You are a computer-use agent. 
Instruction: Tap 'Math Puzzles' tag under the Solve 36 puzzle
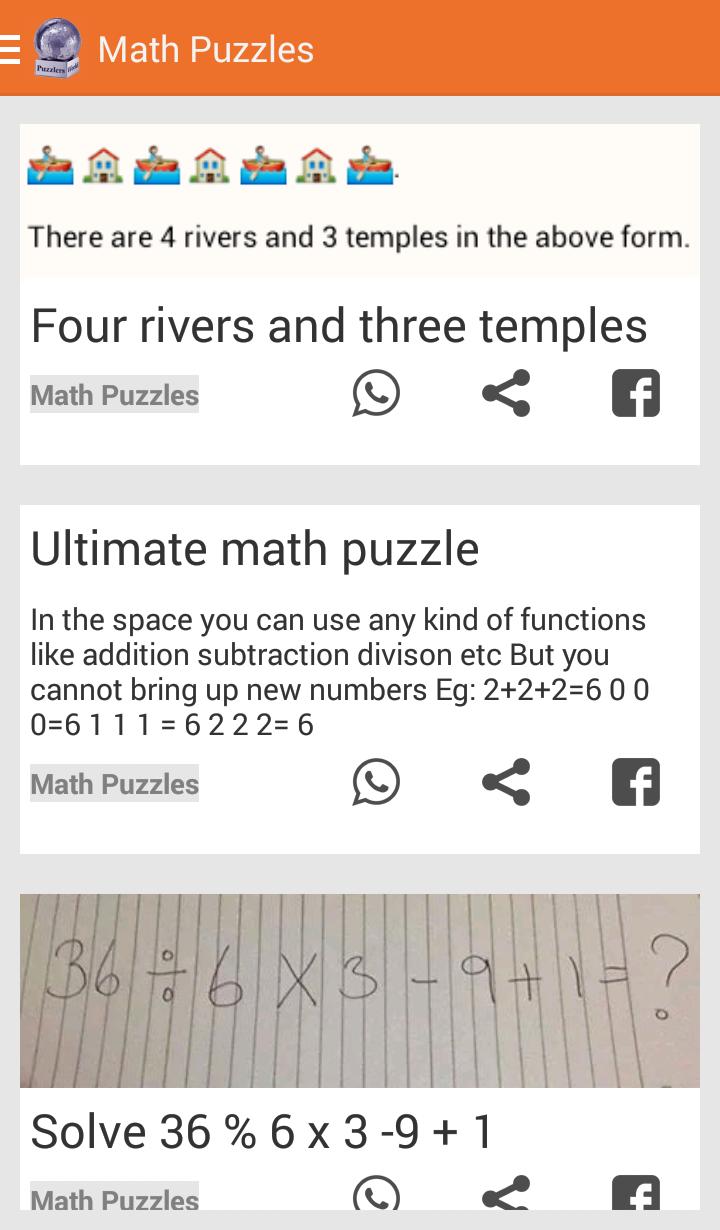pos(114,1200)
